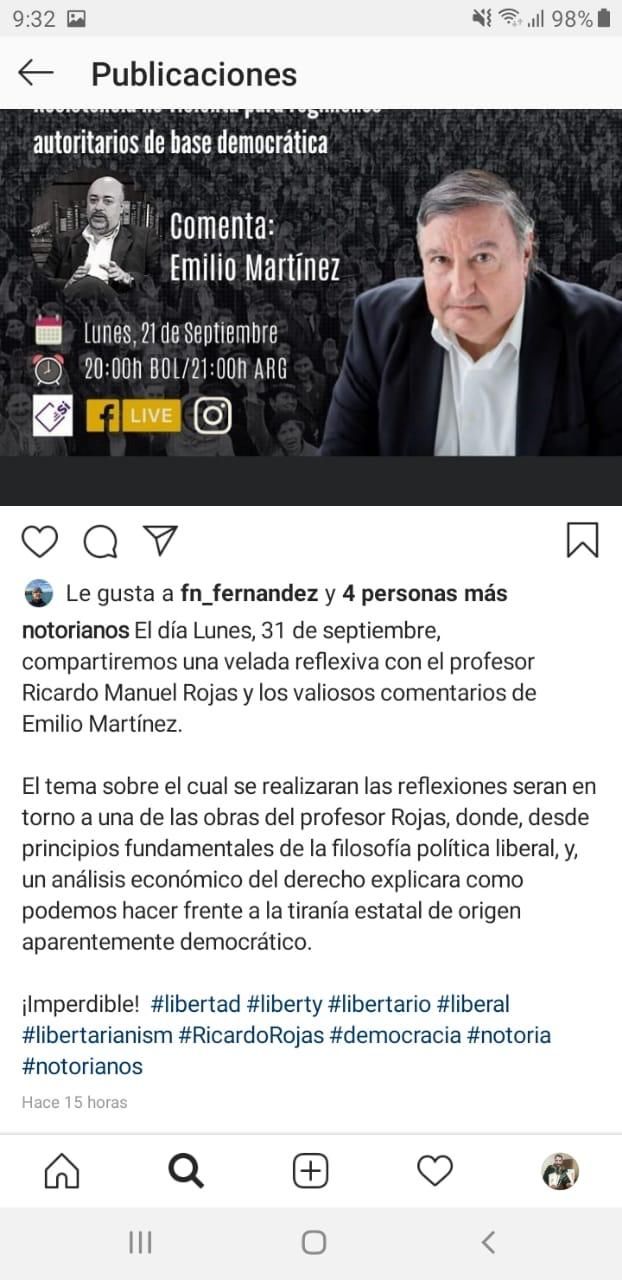622x1280 pixels.
Task: Open the #RicardoRojas hashtag
Action: (251, 1035)
